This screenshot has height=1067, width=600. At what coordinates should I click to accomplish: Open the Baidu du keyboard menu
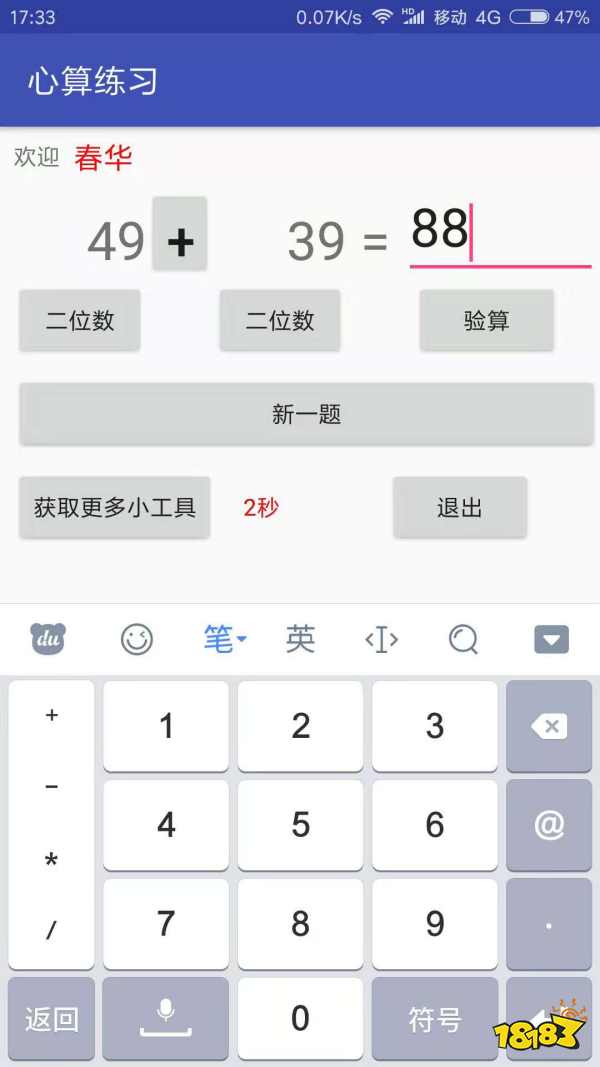click(x=48, y=639)
